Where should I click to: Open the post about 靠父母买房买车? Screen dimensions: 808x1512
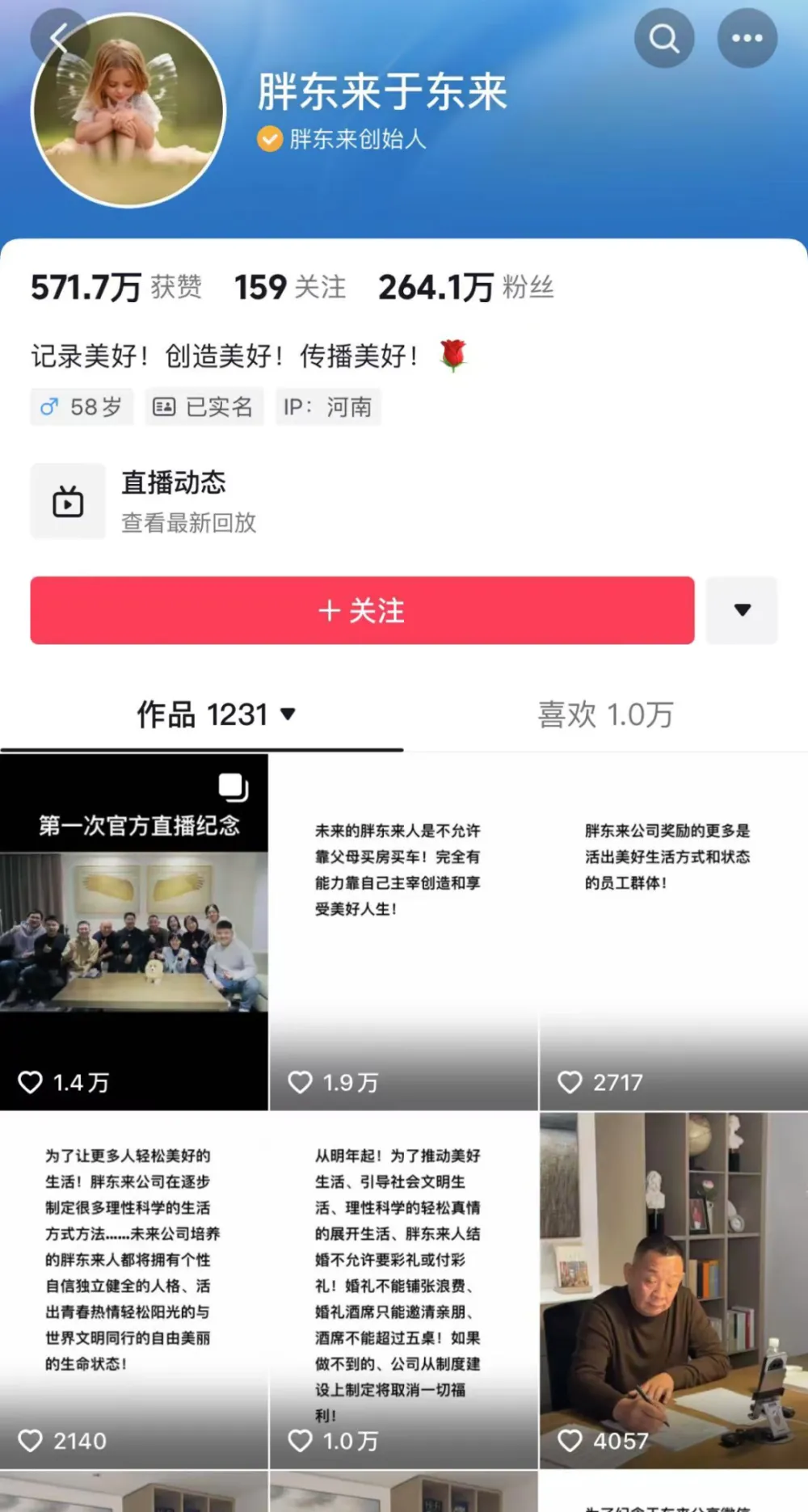point(403,932)
